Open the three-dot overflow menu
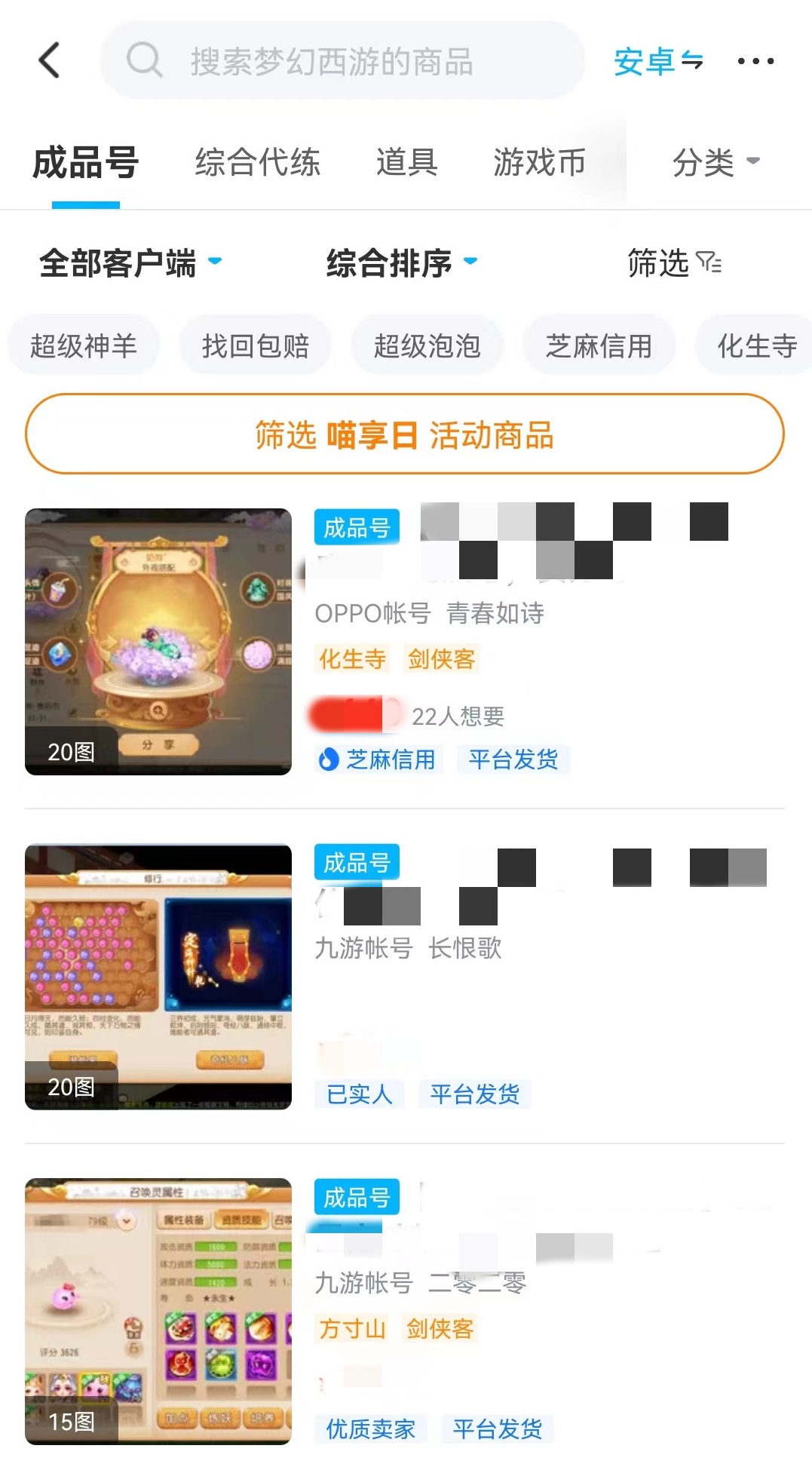812x1470 pixels. coord(755,61)
